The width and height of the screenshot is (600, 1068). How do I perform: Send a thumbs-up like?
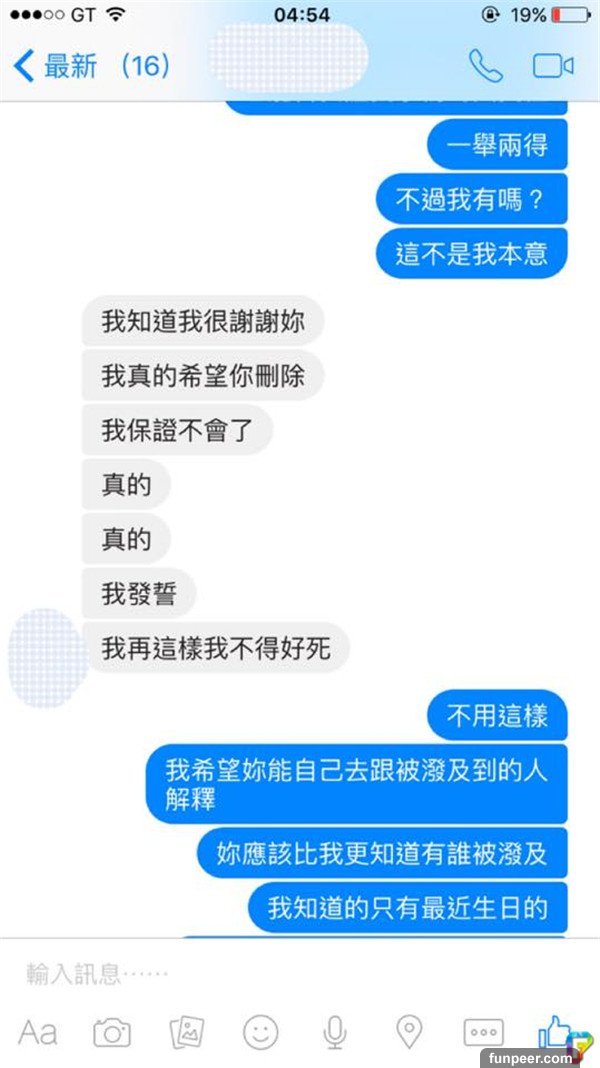click(554, 1029)
